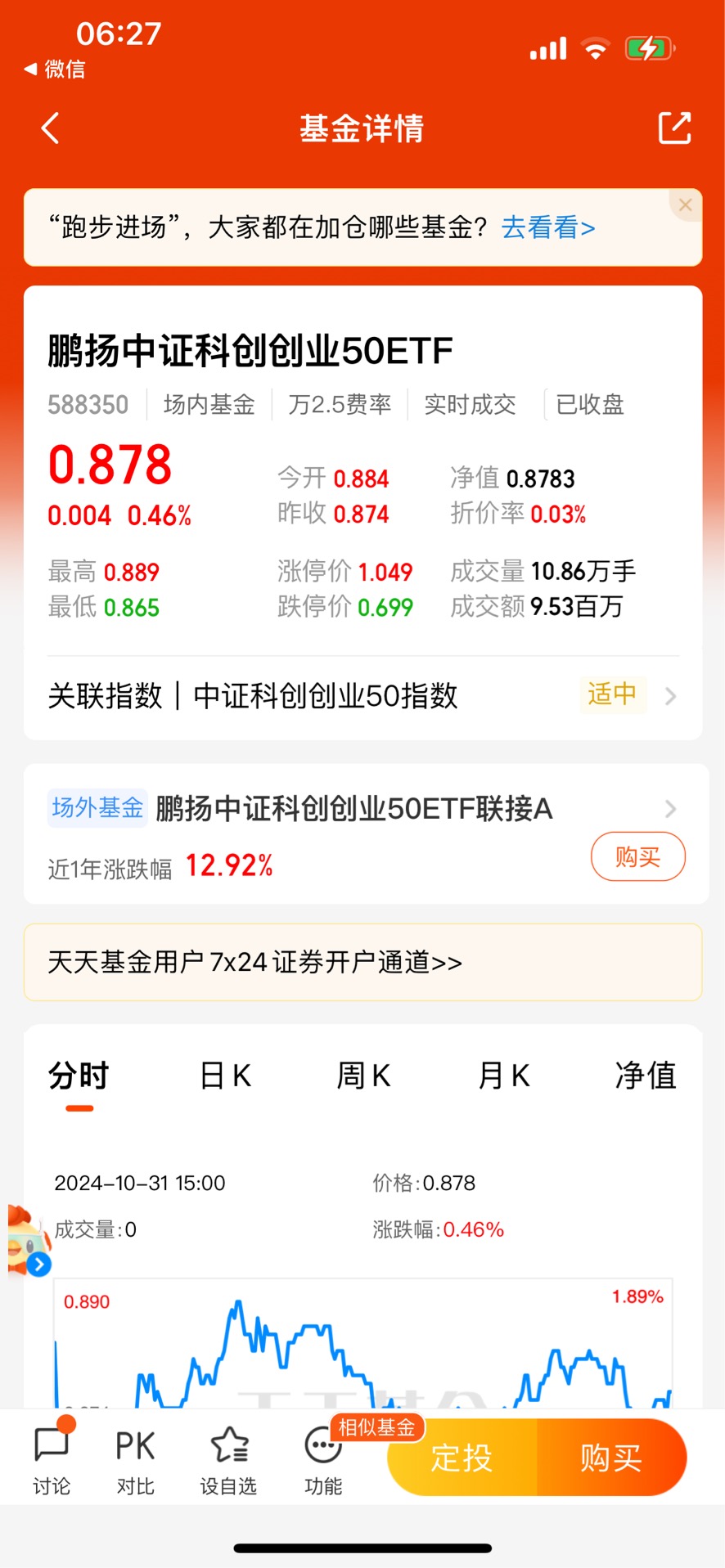Viewport: 725px width, 1568px height.
Task: Open the 去看看 link in the banner
Action: point(547,227)
